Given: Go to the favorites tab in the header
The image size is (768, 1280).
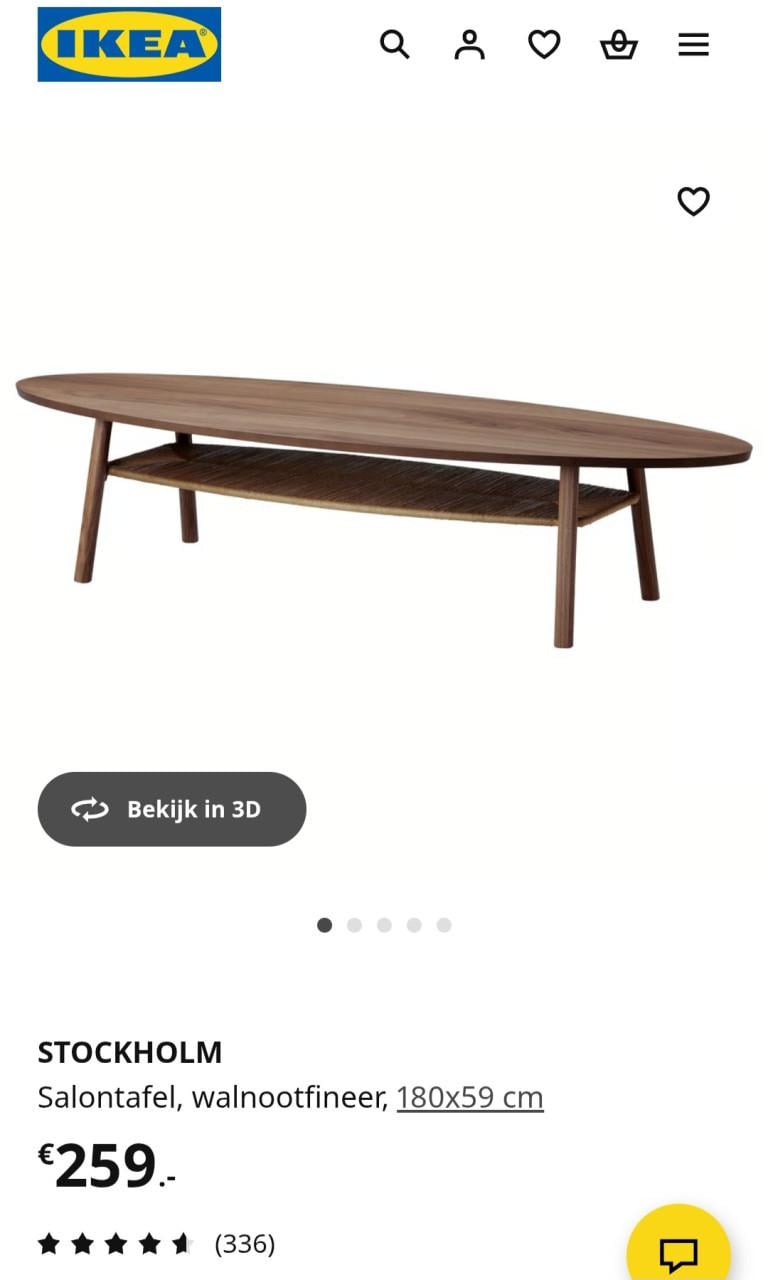Looking at the screenshot, I should 544,44.
